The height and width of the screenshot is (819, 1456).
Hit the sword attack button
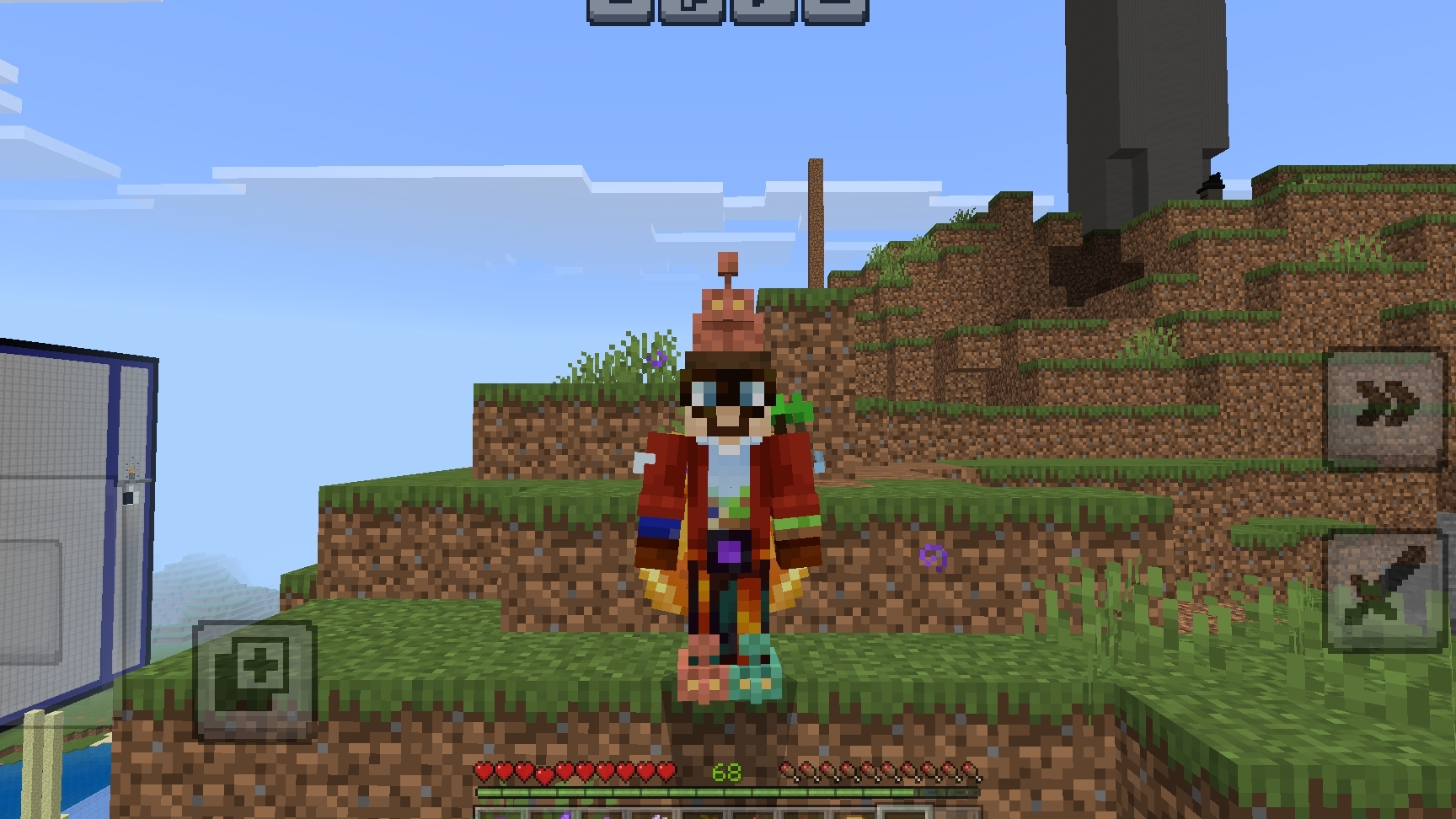pyautogui.click(x=1384, y=591)
